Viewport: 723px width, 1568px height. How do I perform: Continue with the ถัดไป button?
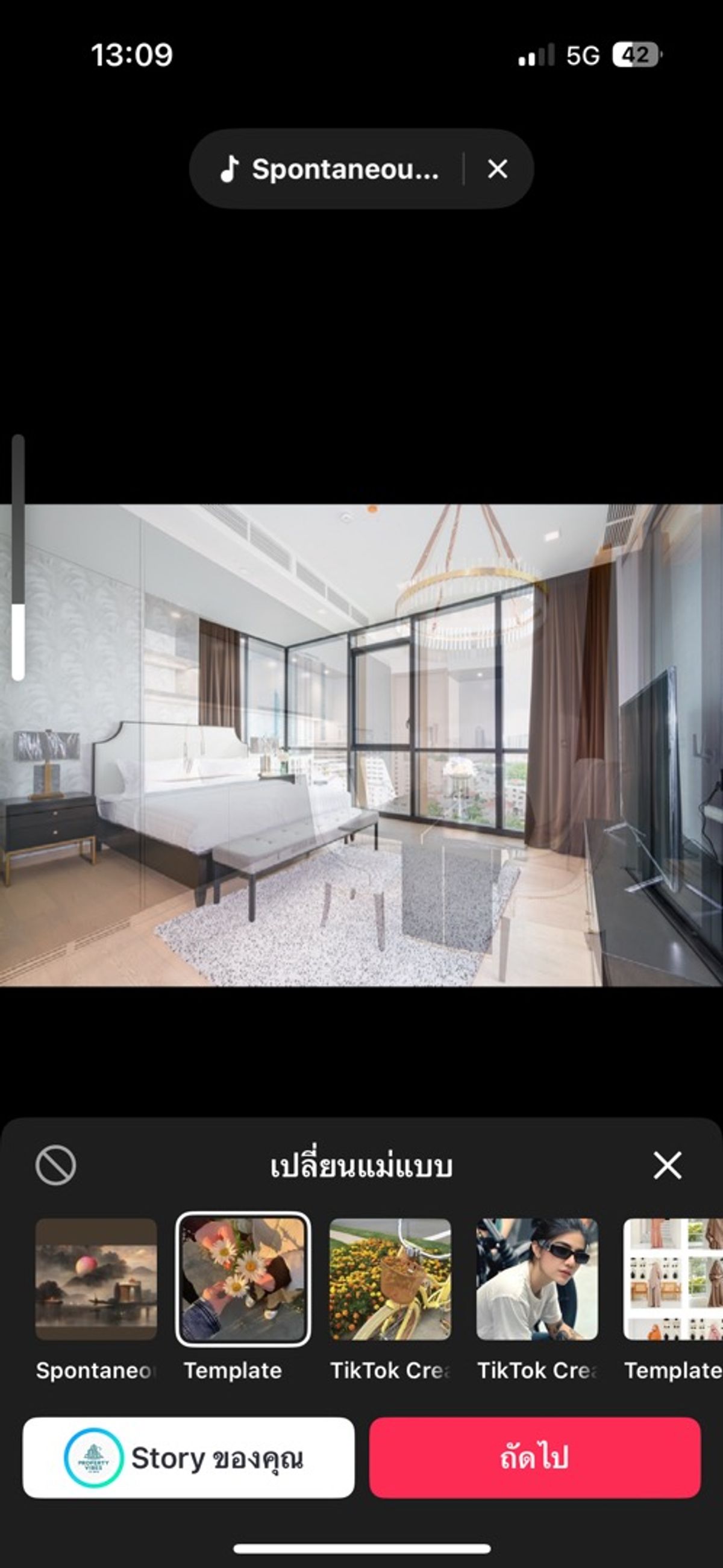(x=534, y=1457)
